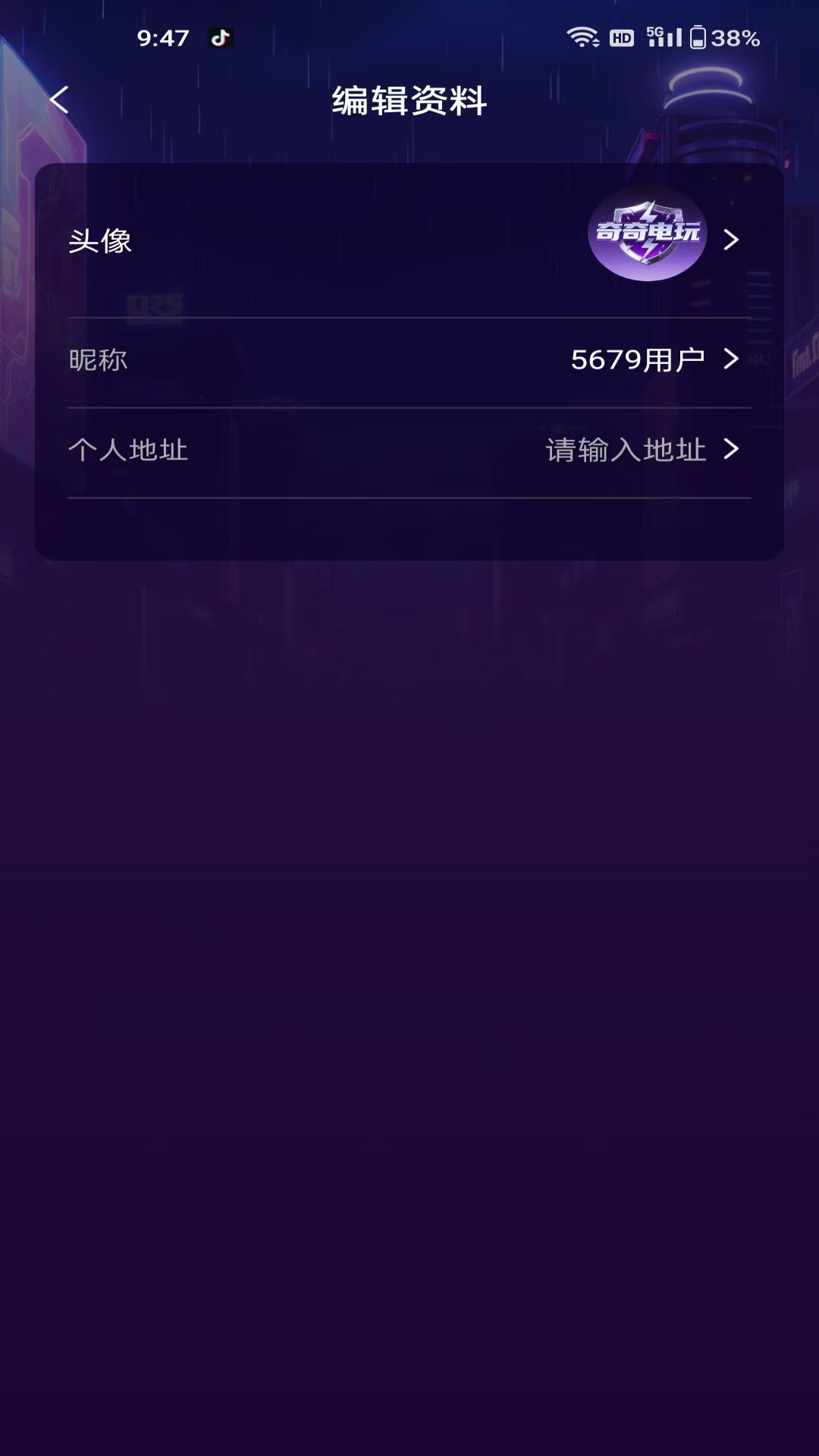The height and width of the screenshot is (1456, 819).
Task: Expand the avatar row chevron
Action: tap(732, 239)
